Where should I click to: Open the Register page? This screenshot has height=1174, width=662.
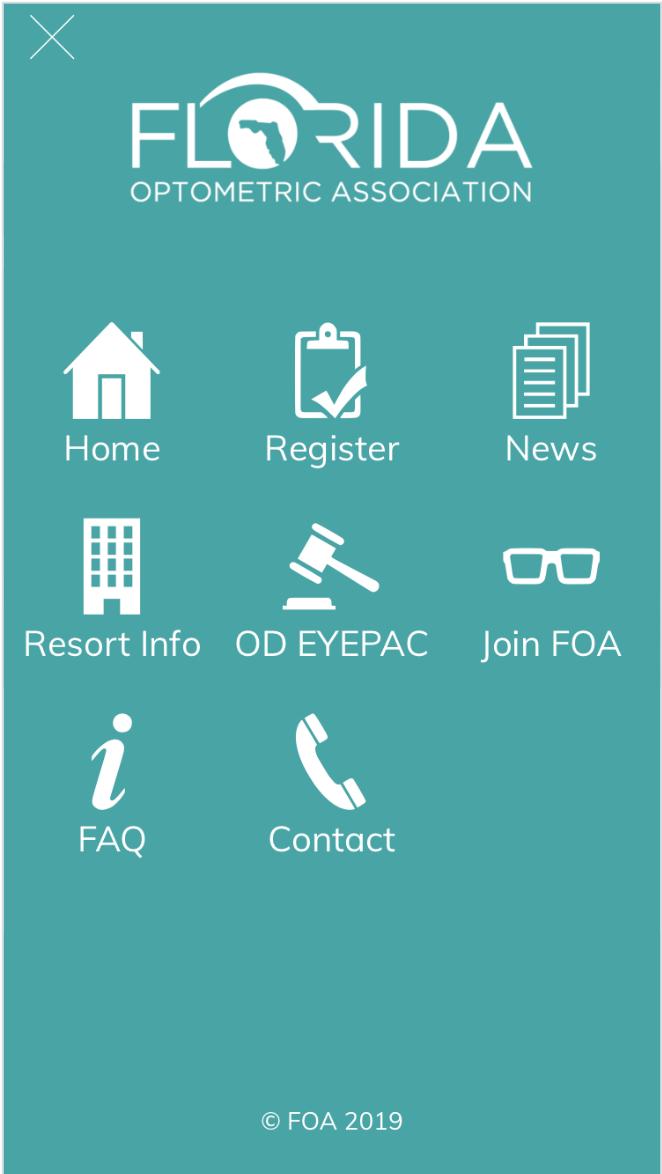click(332, 392)
